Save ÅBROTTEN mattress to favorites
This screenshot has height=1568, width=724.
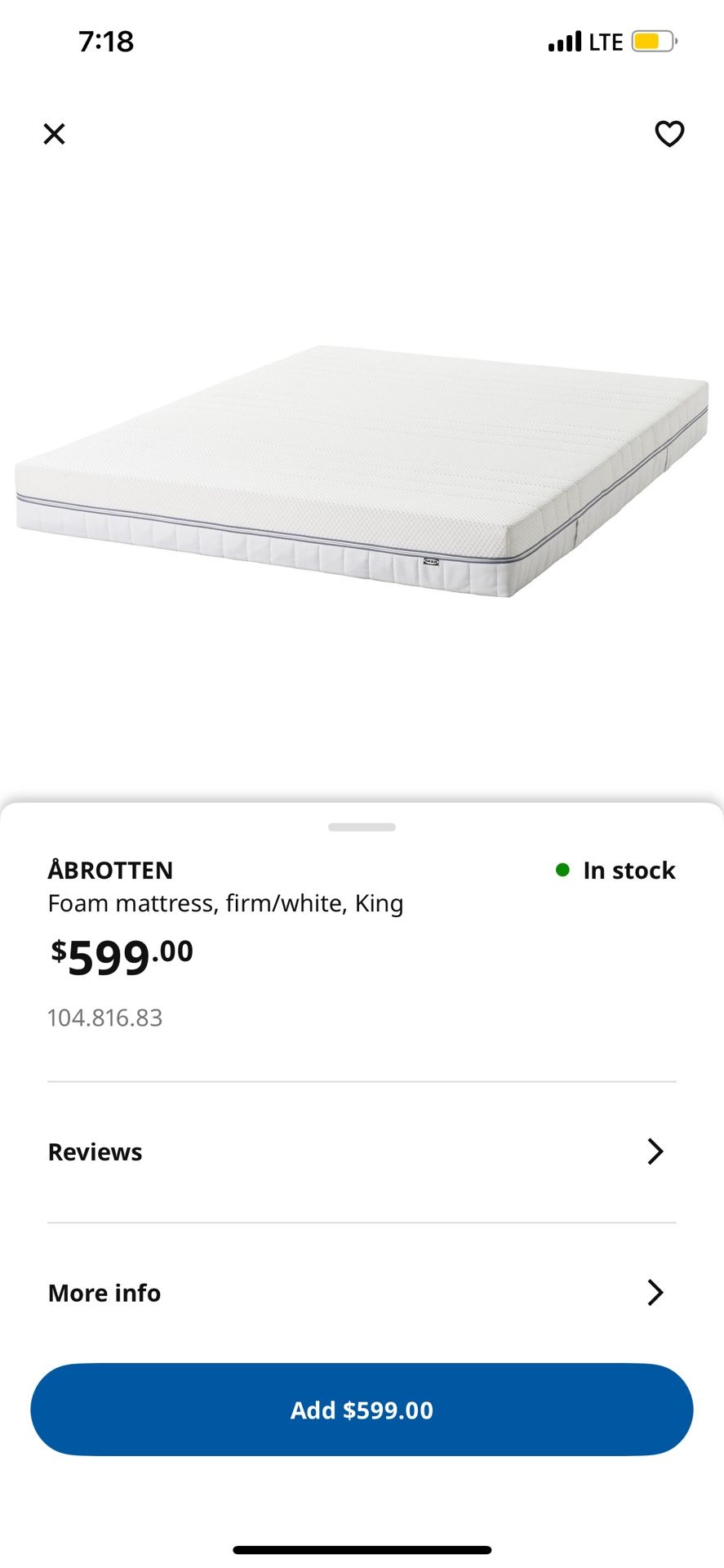click(669, 134)
